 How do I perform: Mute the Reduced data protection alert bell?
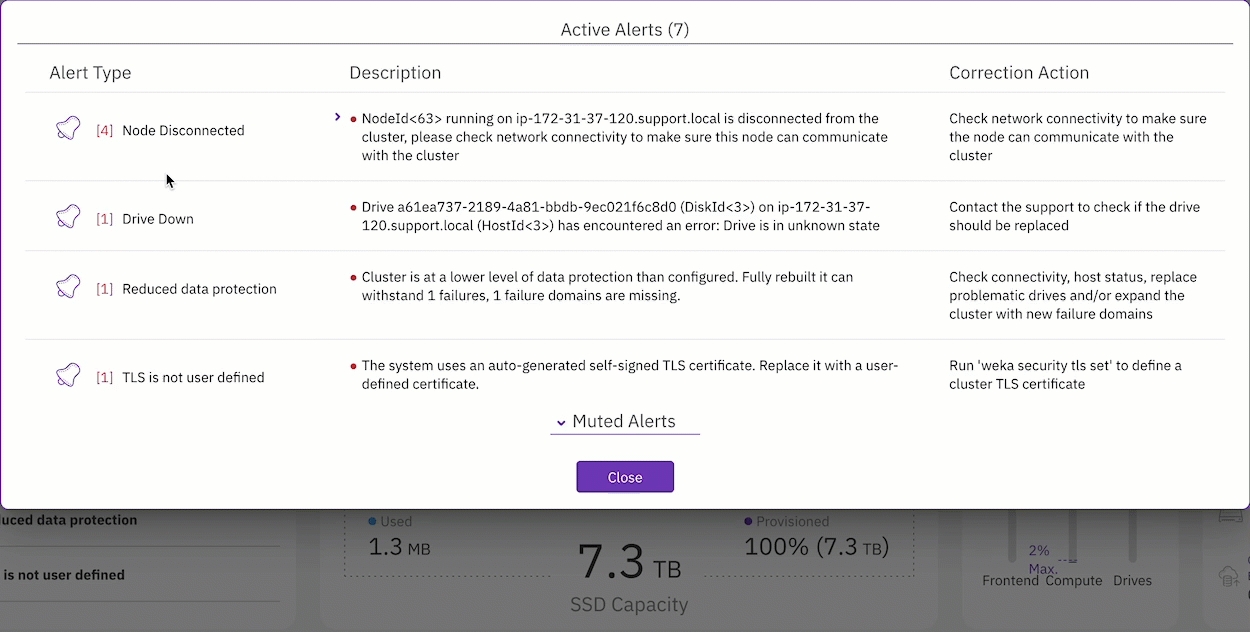(x=68, y=288)
